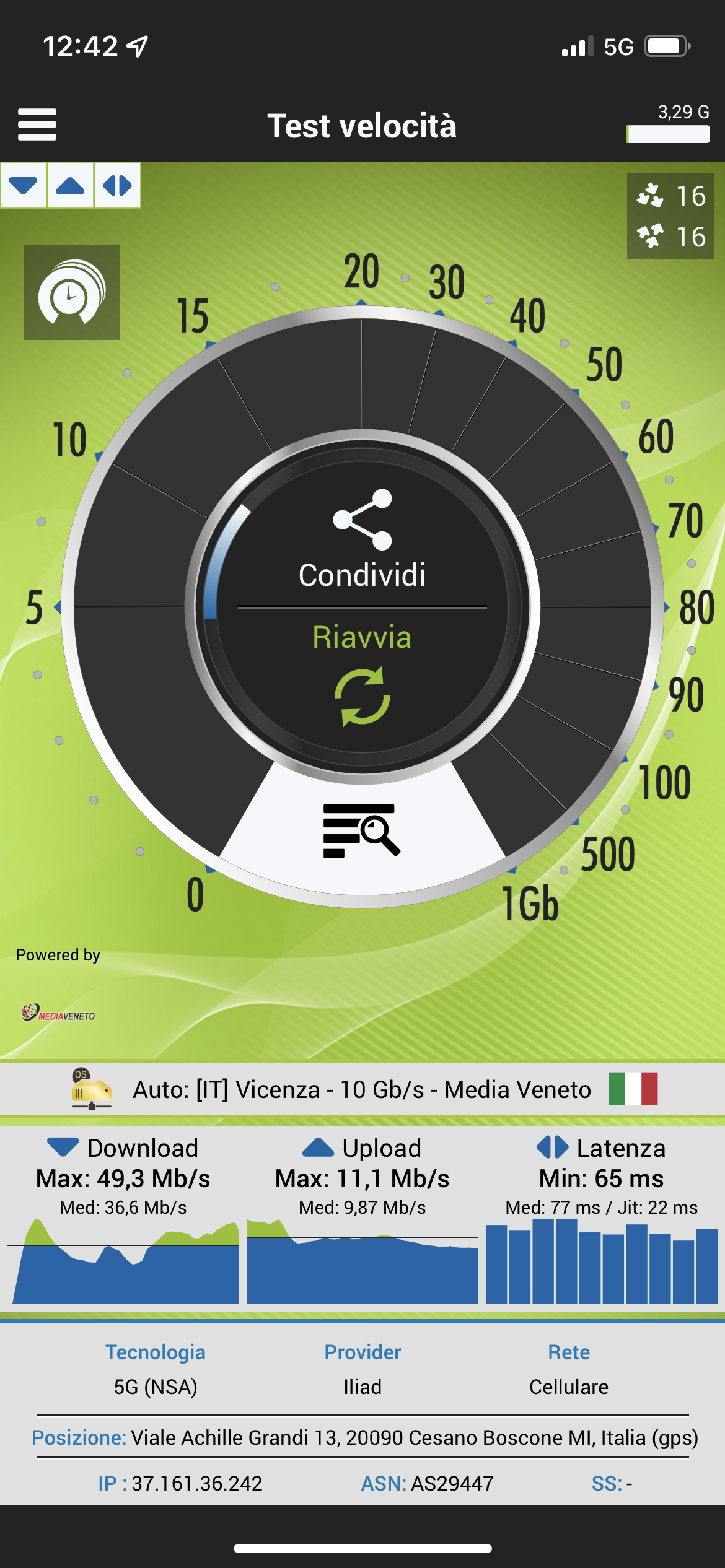725x1568 pixels.
Task: Restart the test with Riavvia
Action: click(362, 672)
